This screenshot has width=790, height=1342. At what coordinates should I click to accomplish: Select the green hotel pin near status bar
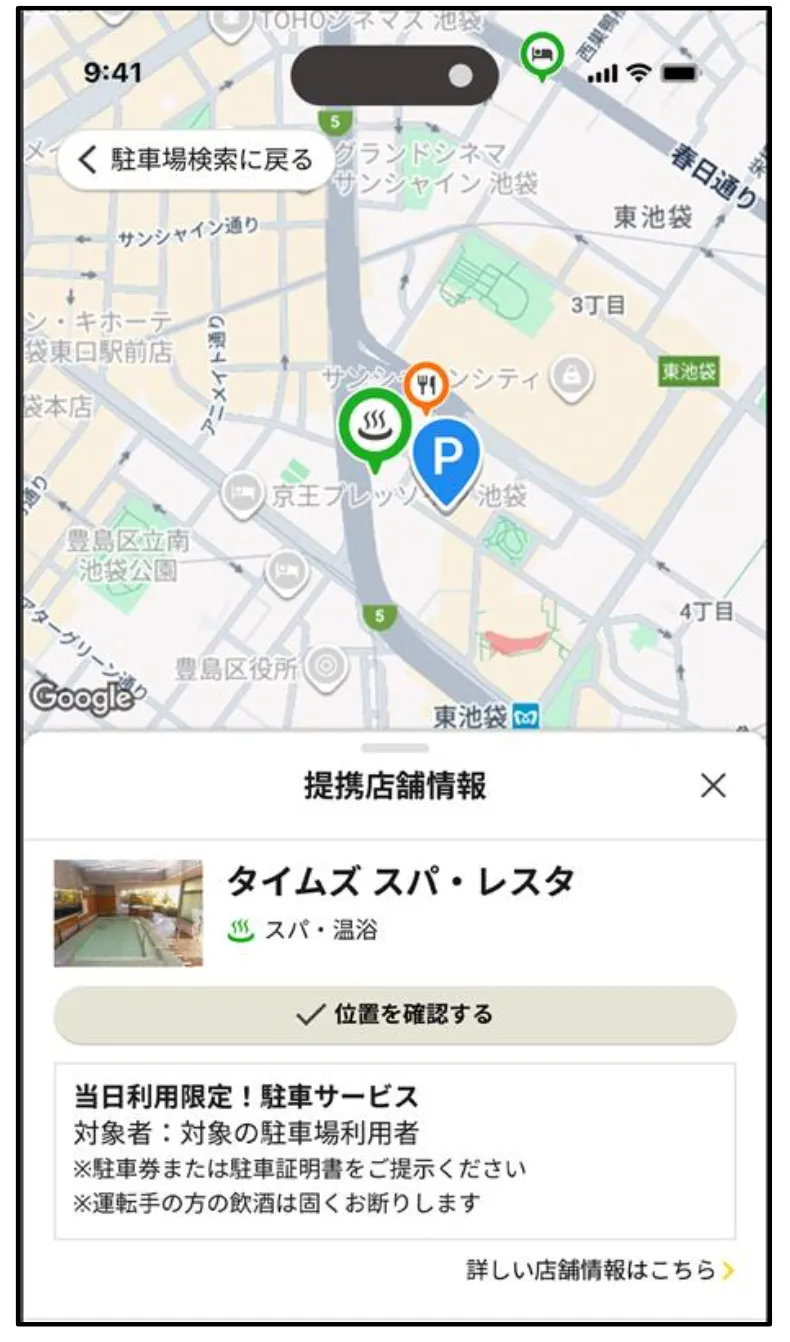(542, 53)
